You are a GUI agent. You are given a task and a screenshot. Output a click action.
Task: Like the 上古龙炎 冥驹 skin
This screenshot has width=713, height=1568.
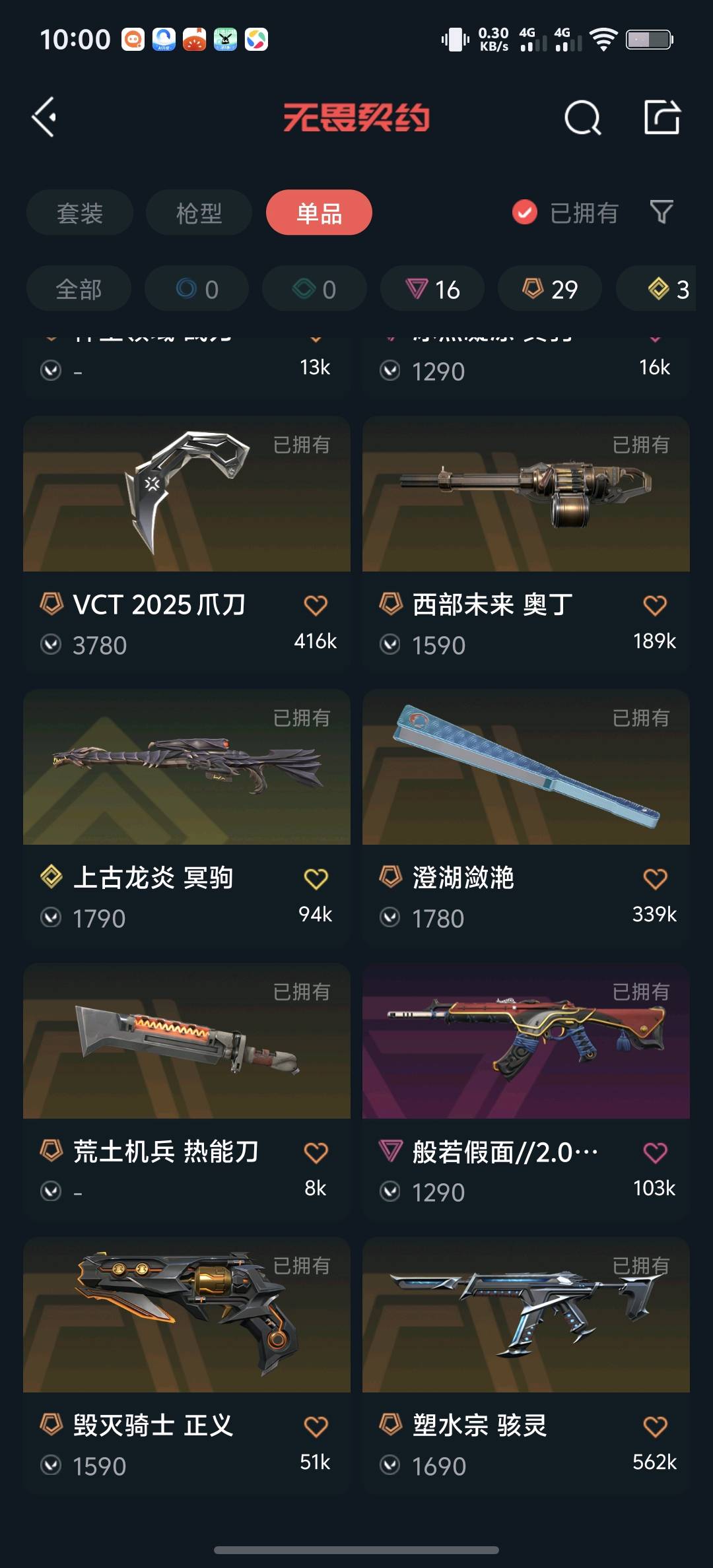click(316, 879)
